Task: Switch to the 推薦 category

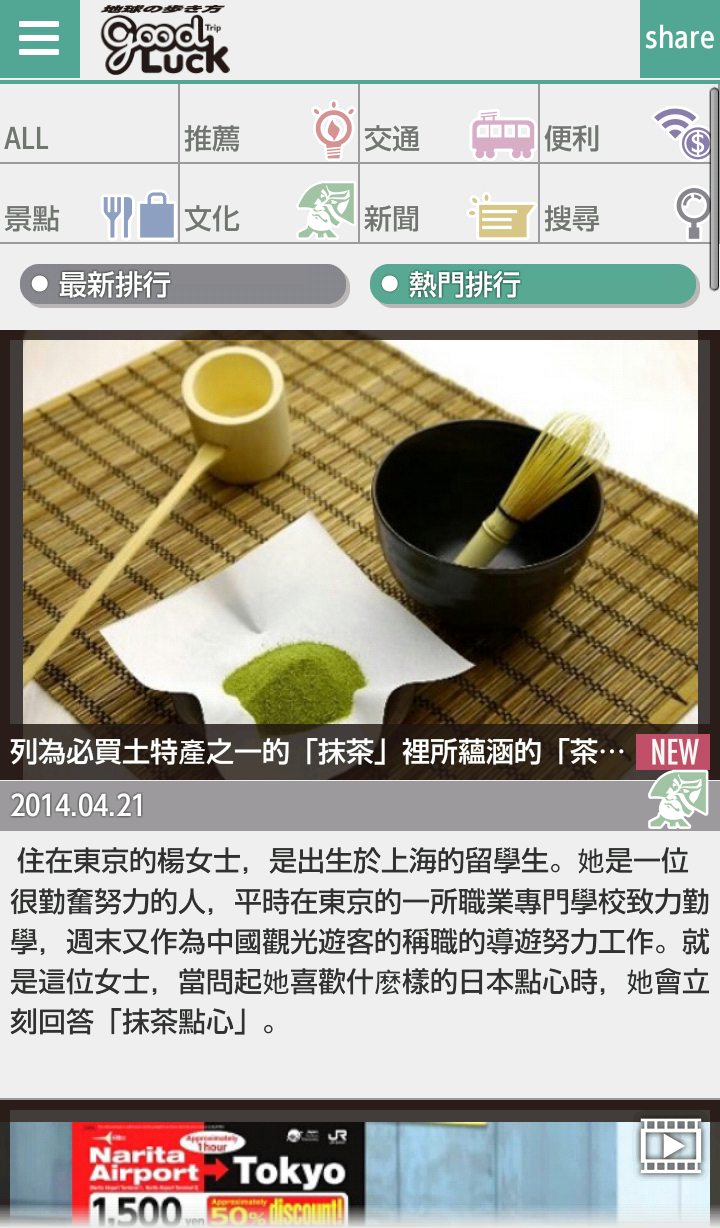Action: pyautogui.click(x=268, y=124)
